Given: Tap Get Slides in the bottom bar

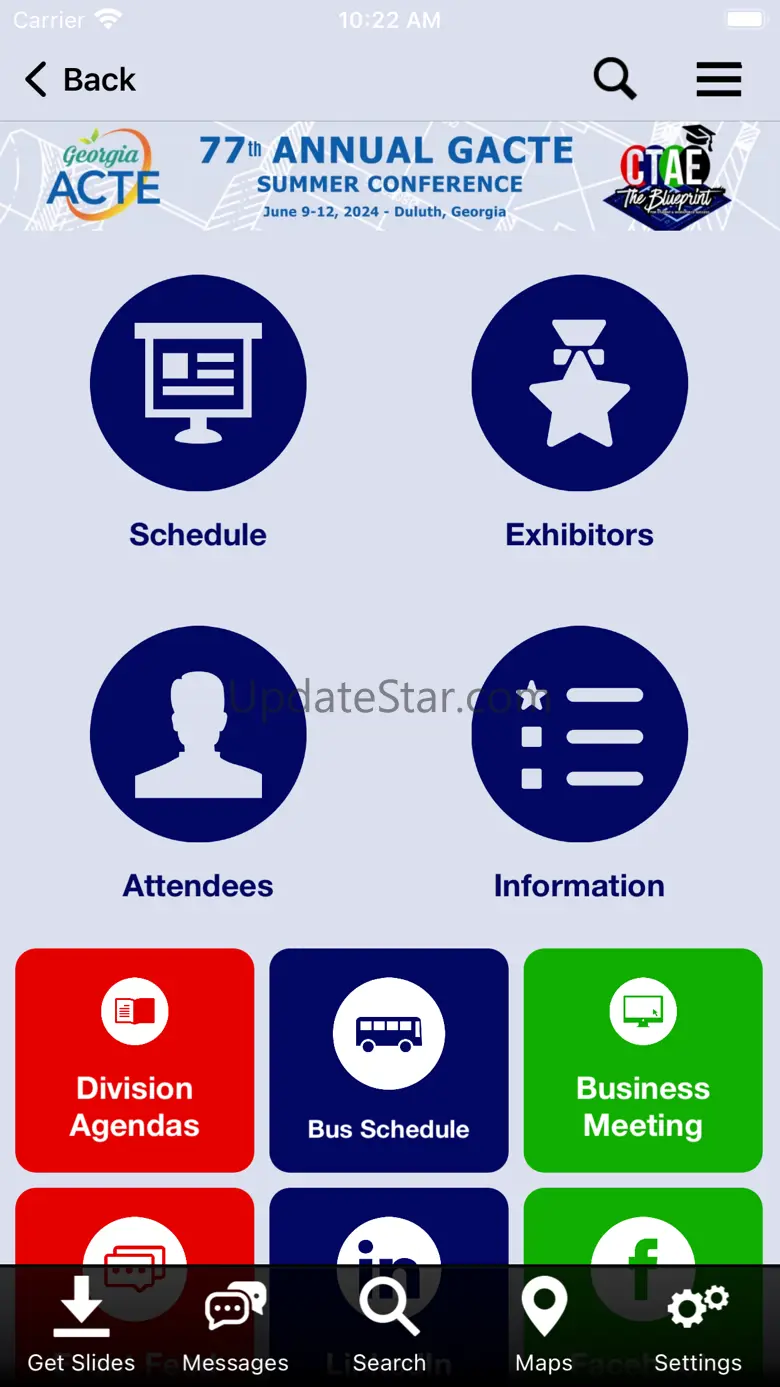Looking at the screenshot, I should 81,1326.
